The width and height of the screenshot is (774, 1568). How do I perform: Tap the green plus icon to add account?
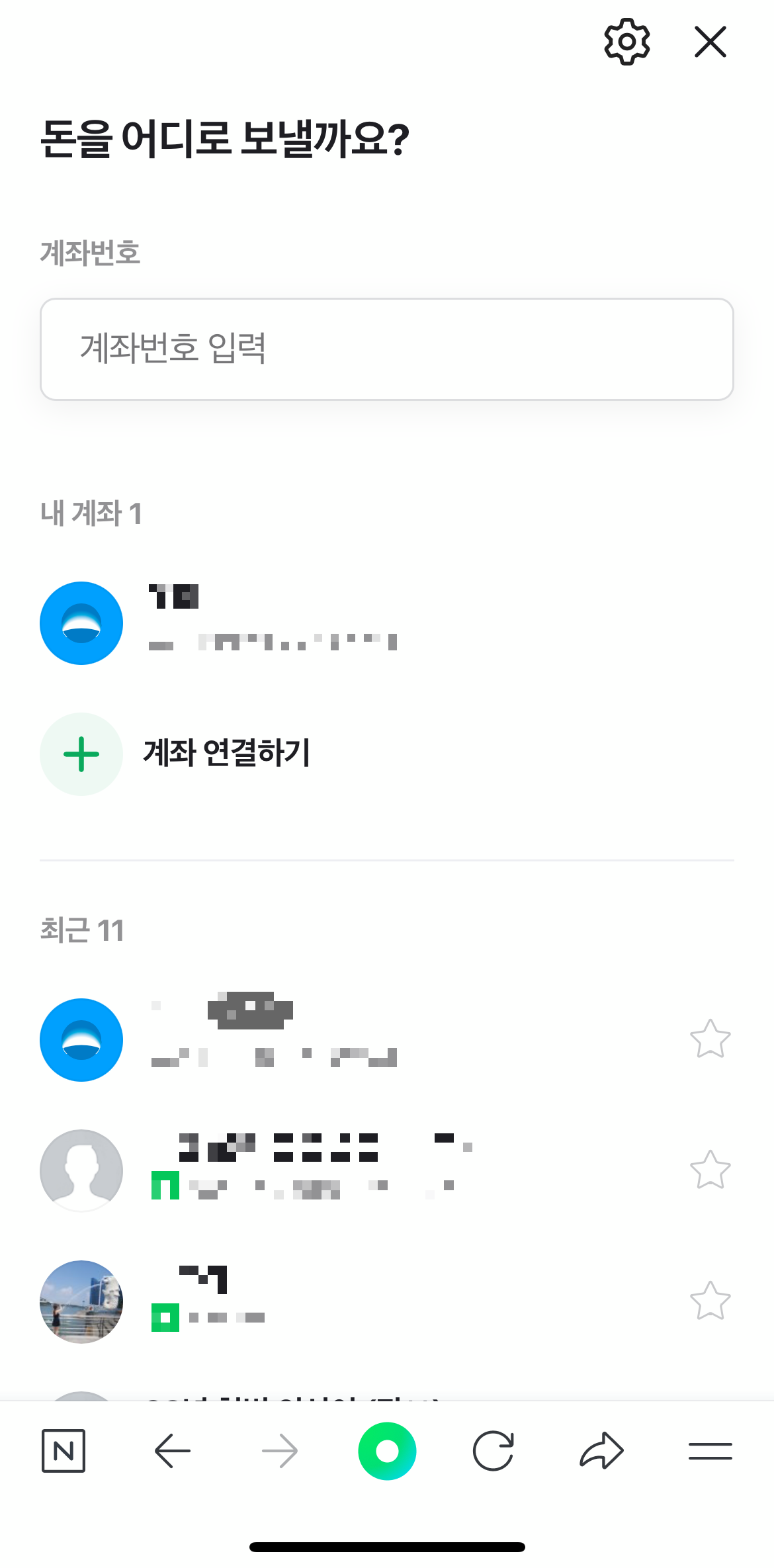click(81, 754)
